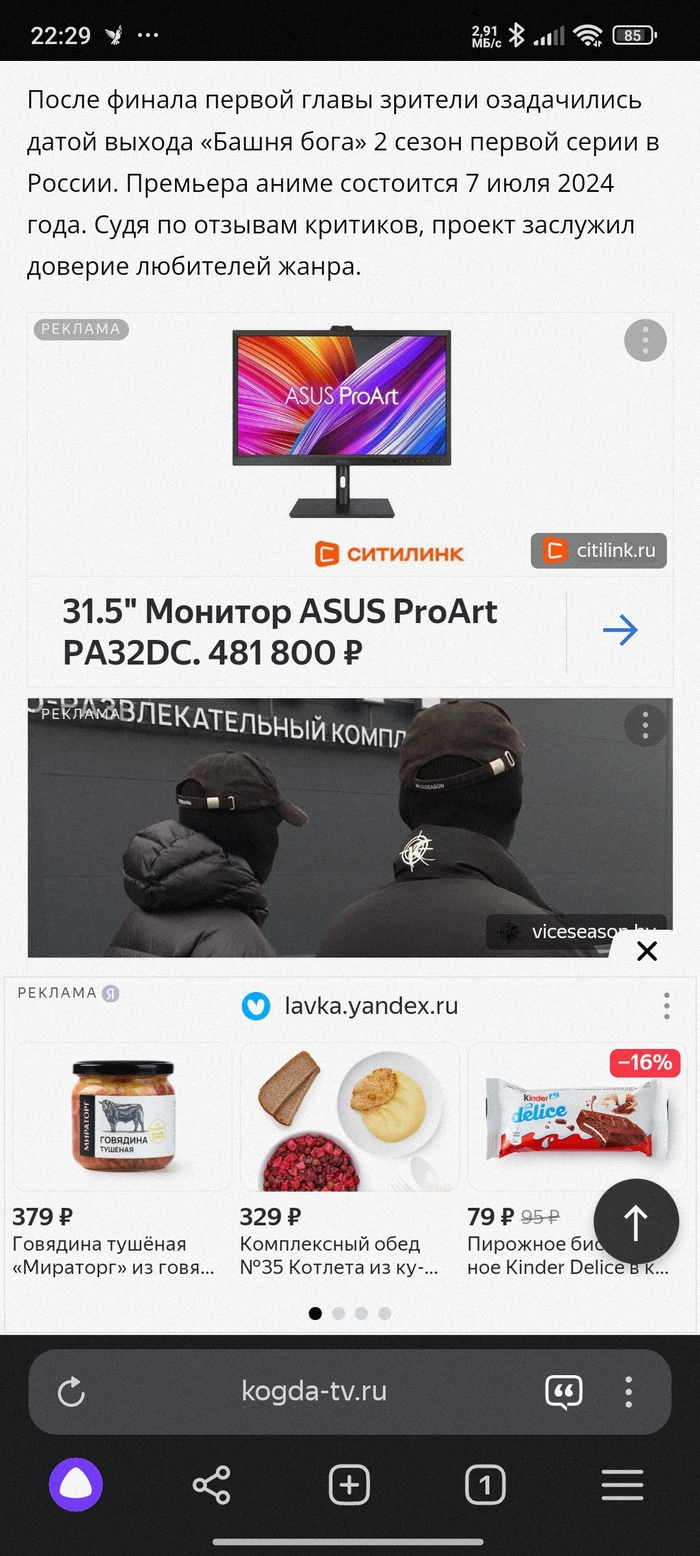Tap the blue arrow on the monitor ad
Image resolution: width=700 pixels, height=1556 pixels.
click(620, 631)
